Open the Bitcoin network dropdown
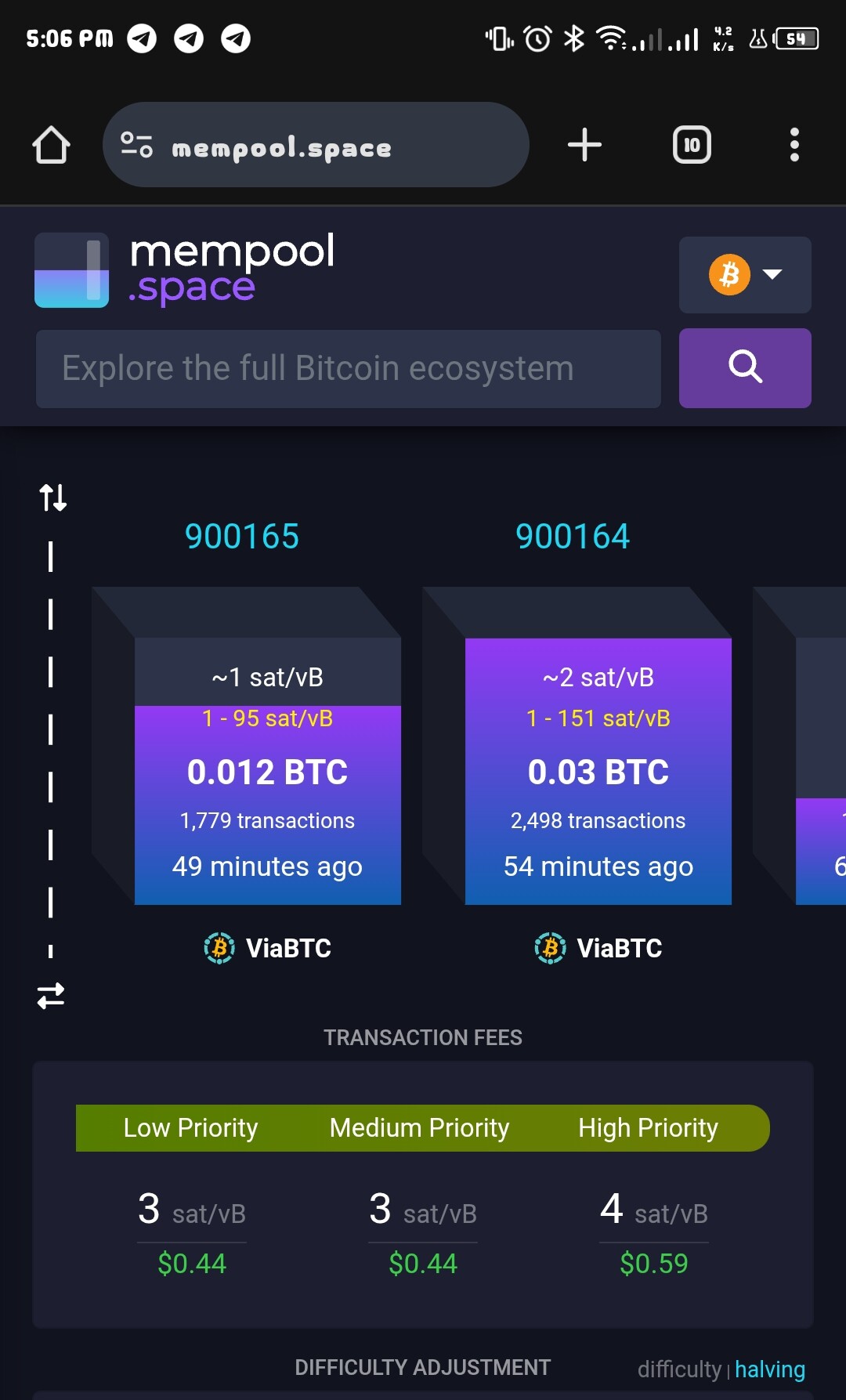Image resolution: width=846 pixels, height=1400 pixels. click(x=744, y=275)
